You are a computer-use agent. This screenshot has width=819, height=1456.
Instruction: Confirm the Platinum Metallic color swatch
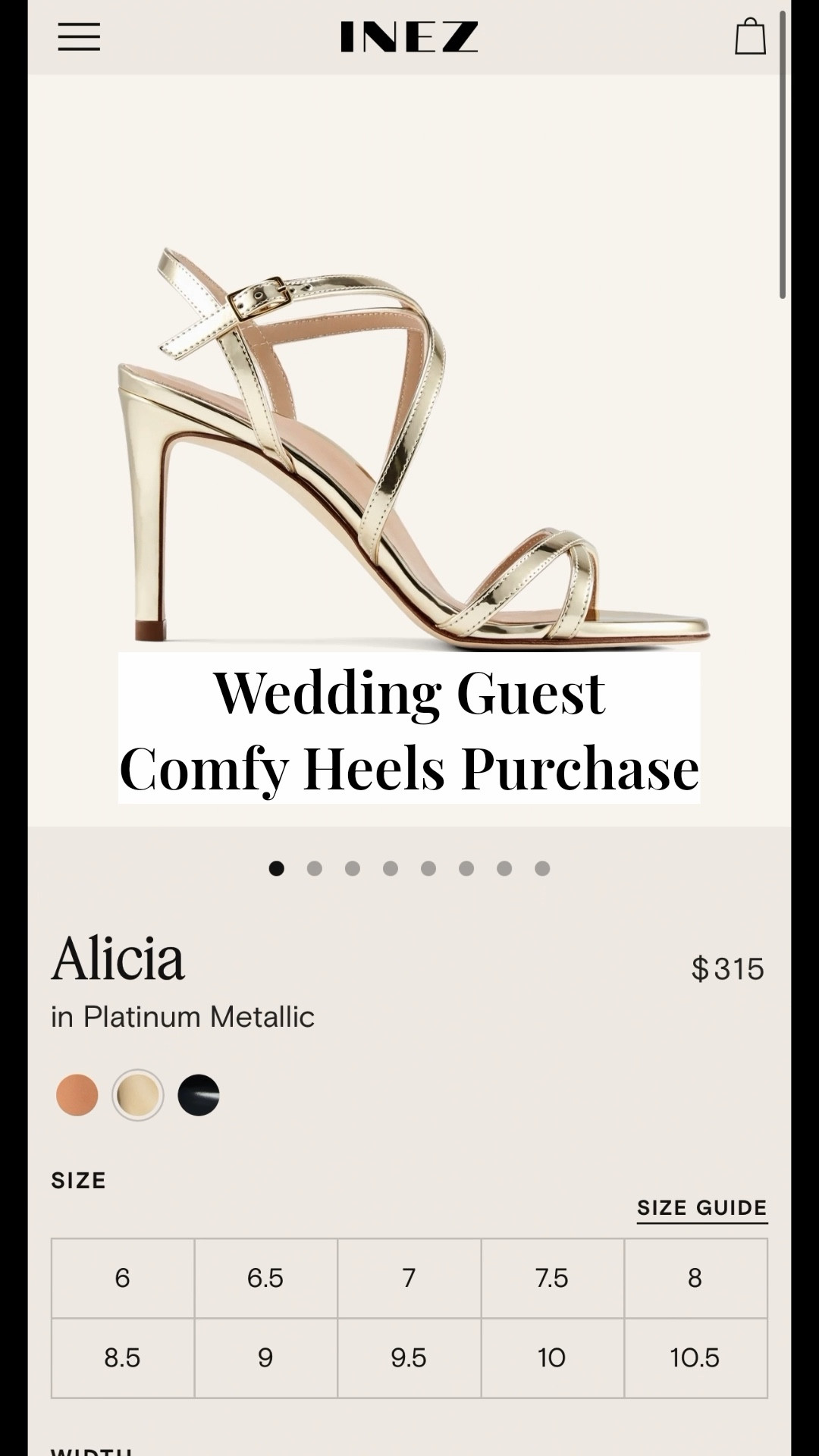pos(136,1094)
